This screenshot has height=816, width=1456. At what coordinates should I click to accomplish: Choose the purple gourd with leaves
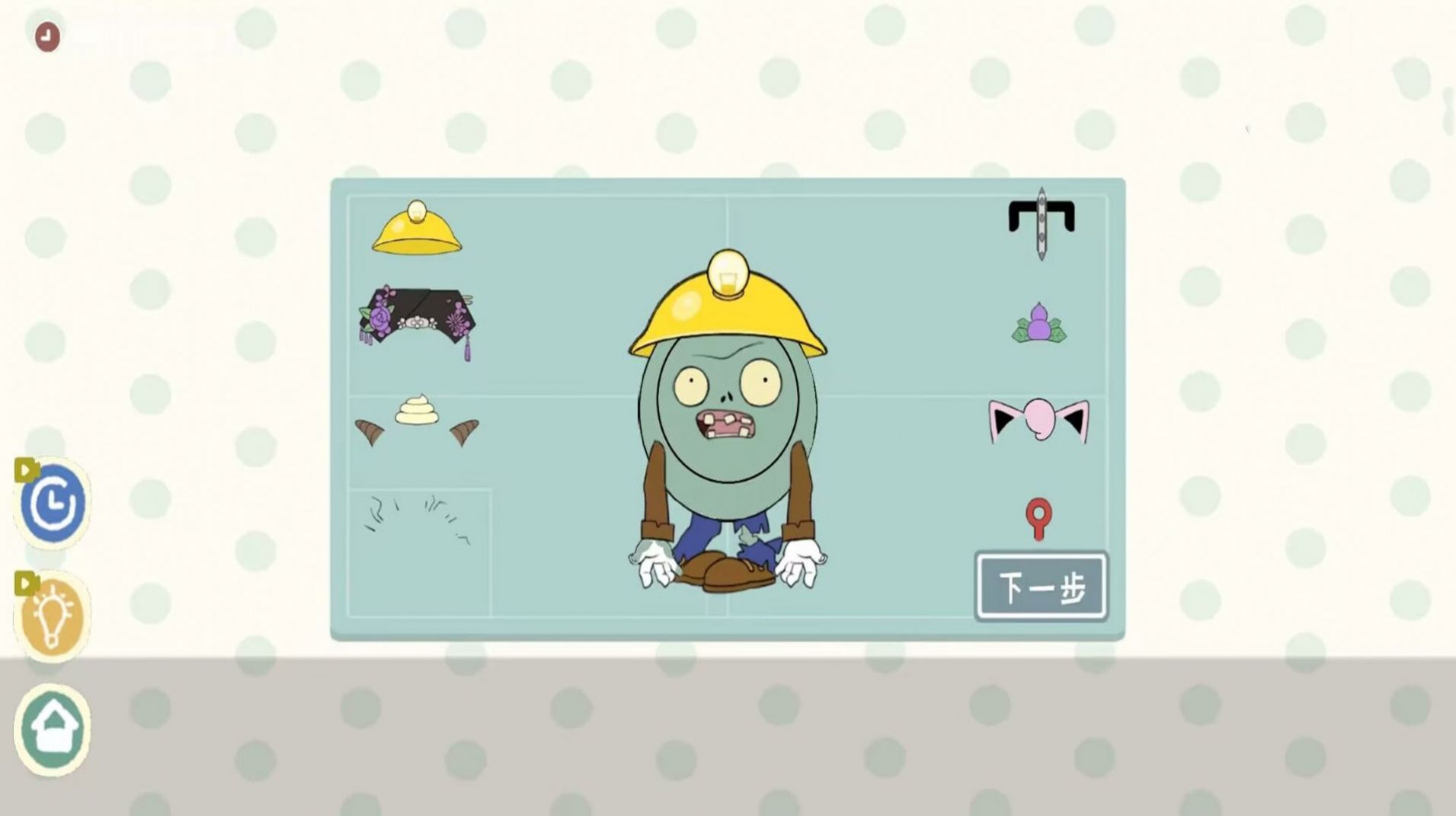click(x=1038, y=324)
